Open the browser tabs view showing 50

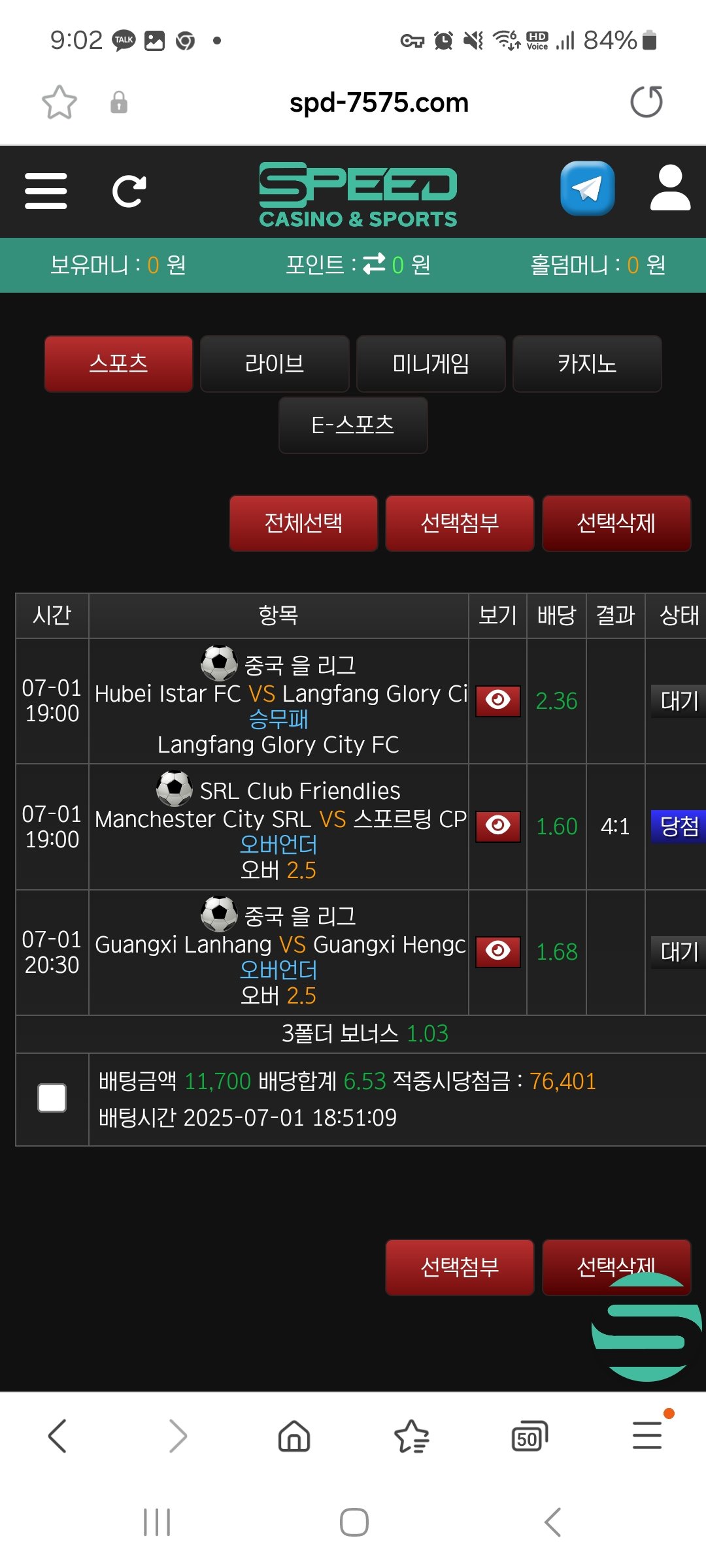coord(529,1437)
